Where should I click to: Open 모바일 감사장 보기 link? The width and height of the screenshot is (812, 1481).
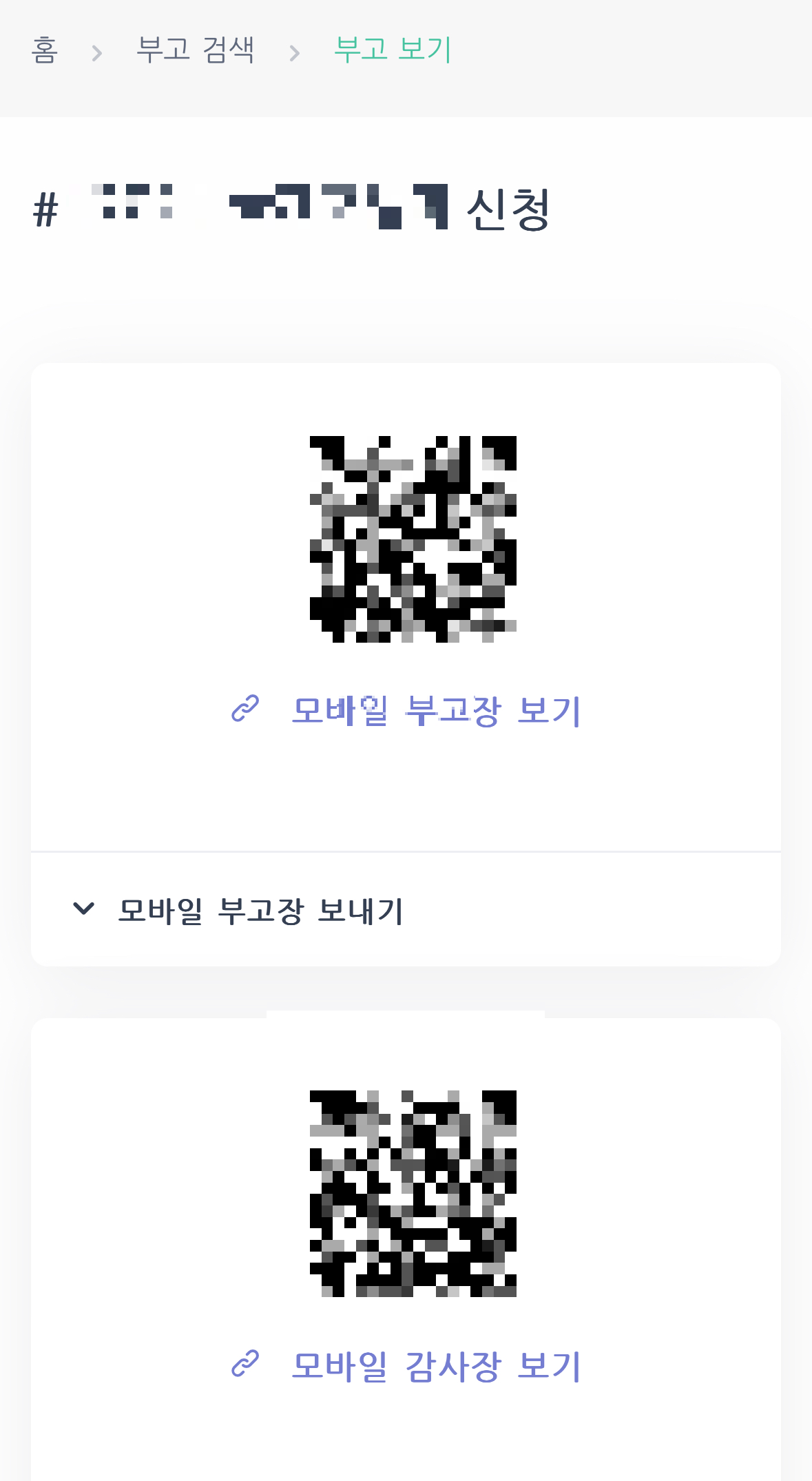[406, 1365]
